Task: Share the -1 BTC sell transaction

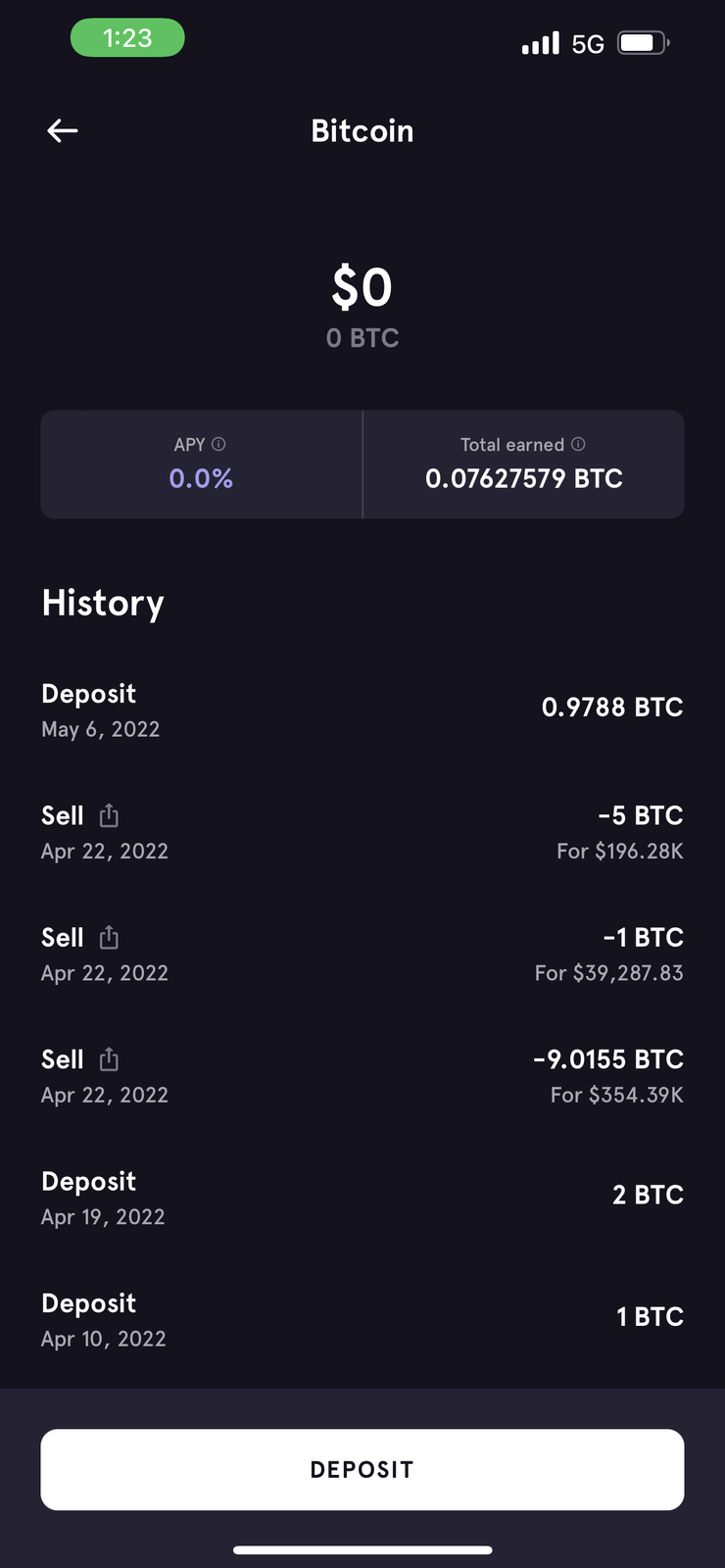Action: tap(109, 937)
